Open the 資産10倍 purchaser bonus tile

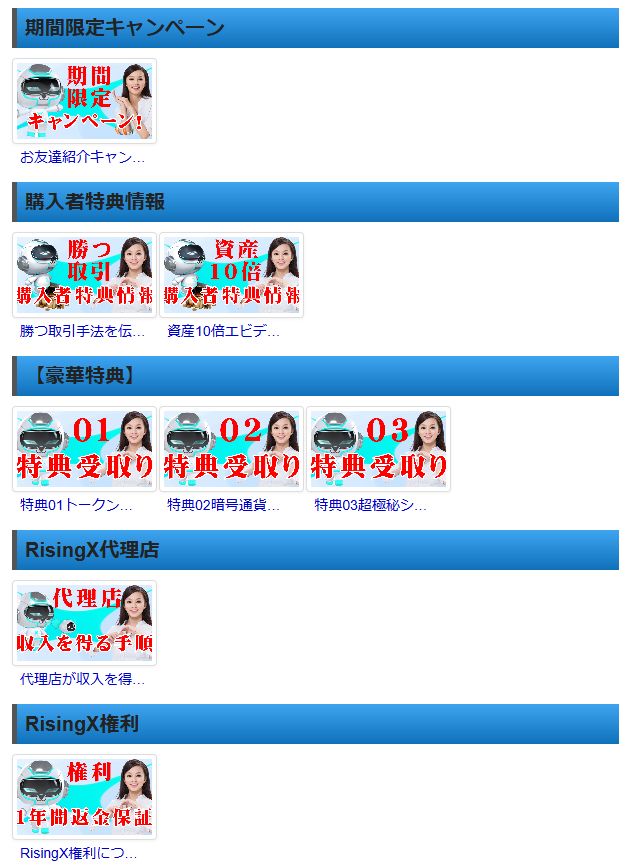click(x=231, y=274)
